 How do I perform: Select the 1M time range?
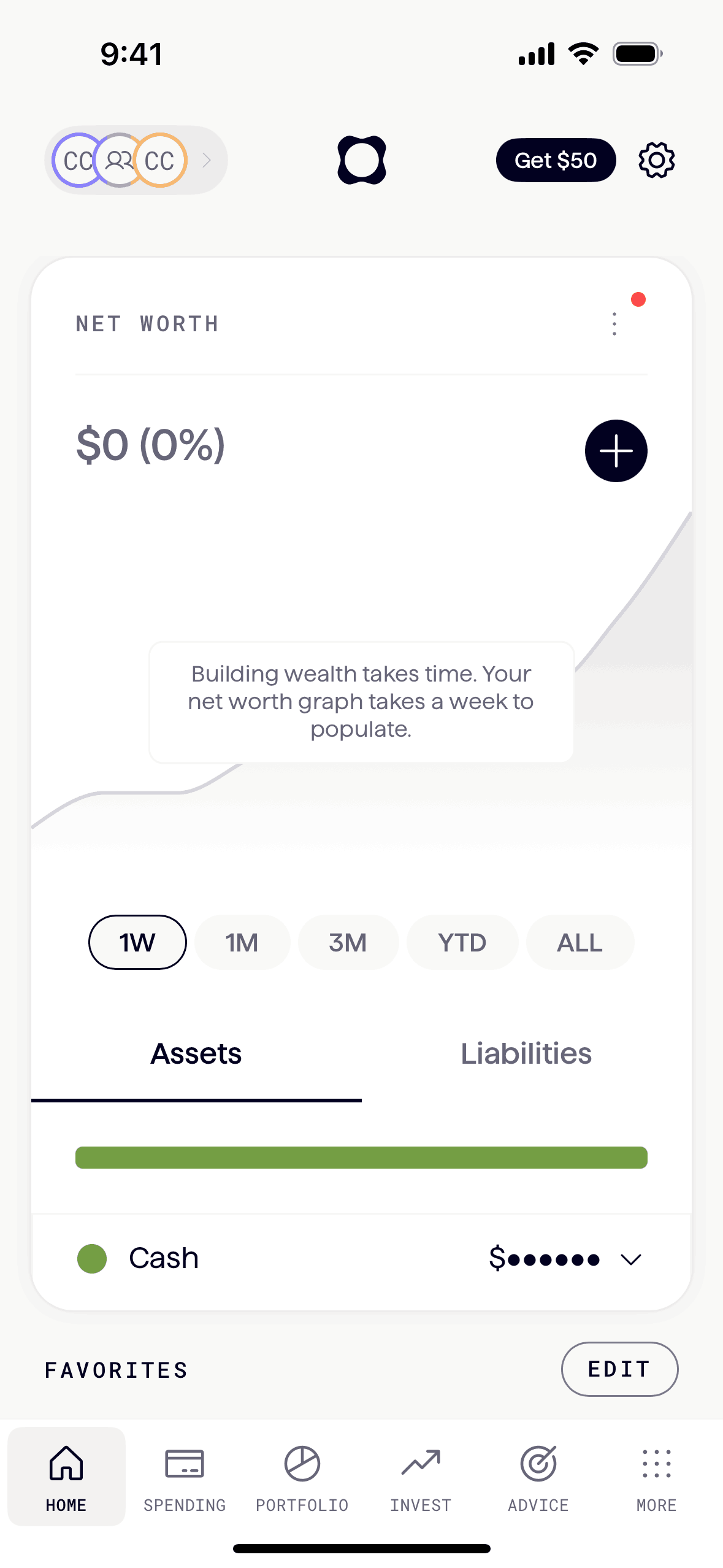click(242, 942)
